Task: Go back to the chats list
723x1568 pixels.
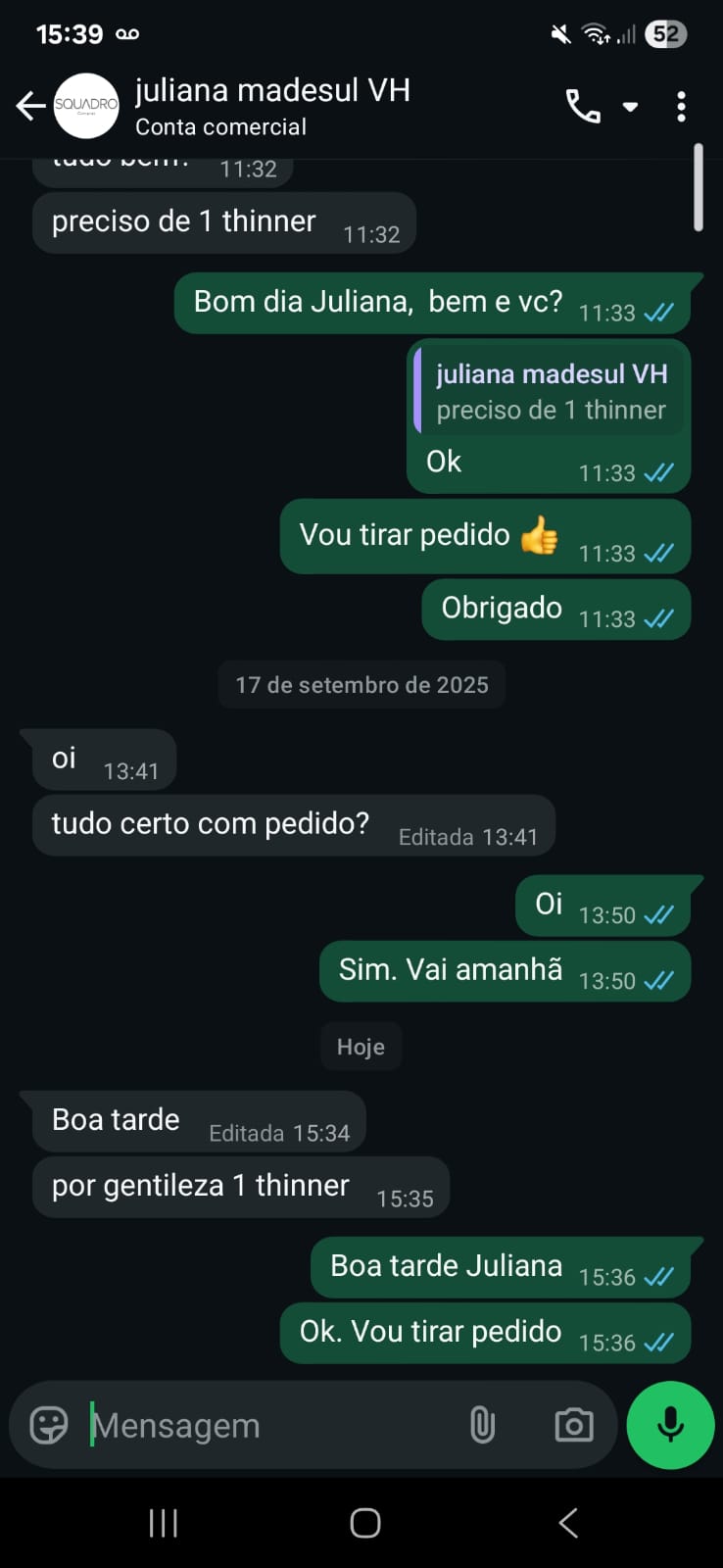Action: pos(30,106)
